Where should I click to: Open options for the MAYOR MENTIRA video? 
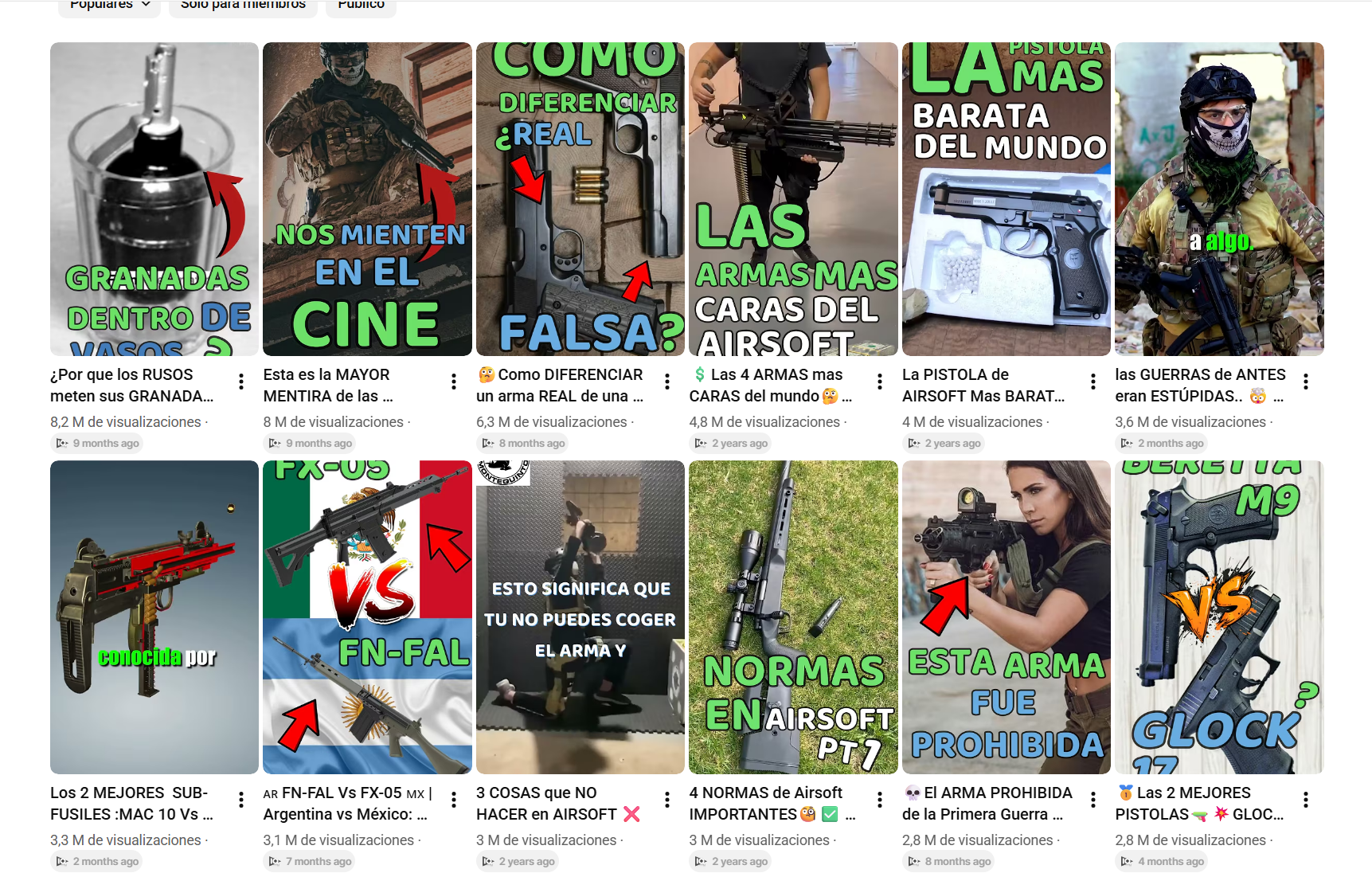click(454, 382)
